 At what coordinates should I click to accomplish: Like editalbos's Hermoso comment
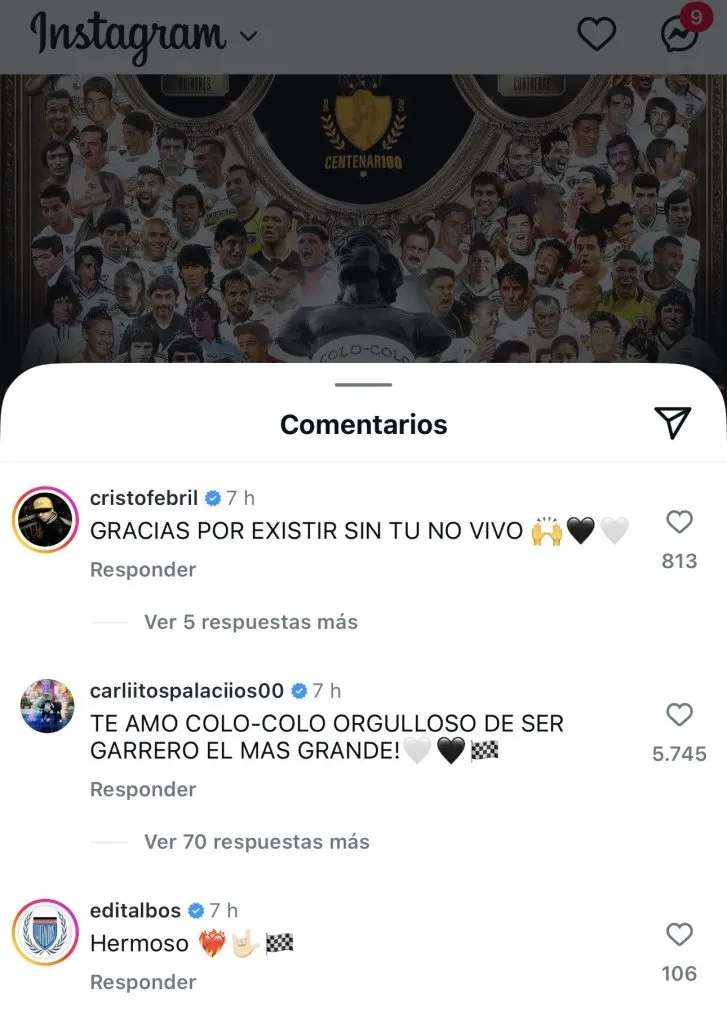[679, 935]
